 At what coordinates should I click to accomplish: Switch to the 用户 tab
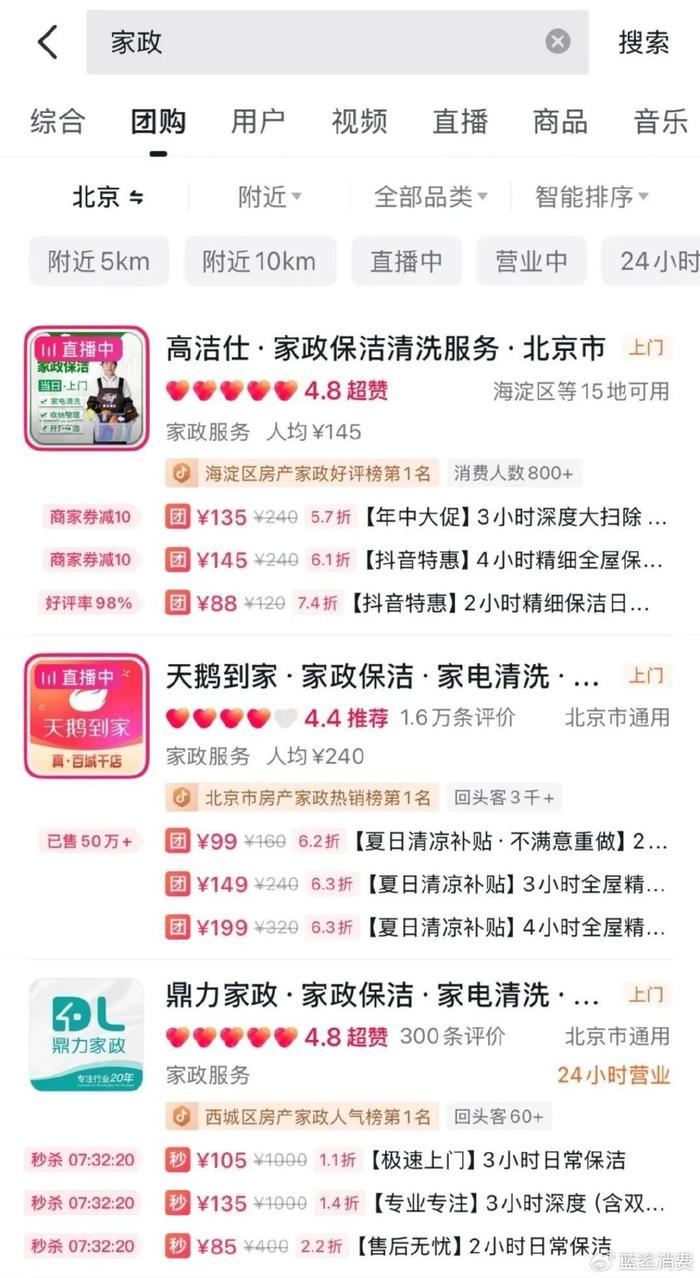258,122
